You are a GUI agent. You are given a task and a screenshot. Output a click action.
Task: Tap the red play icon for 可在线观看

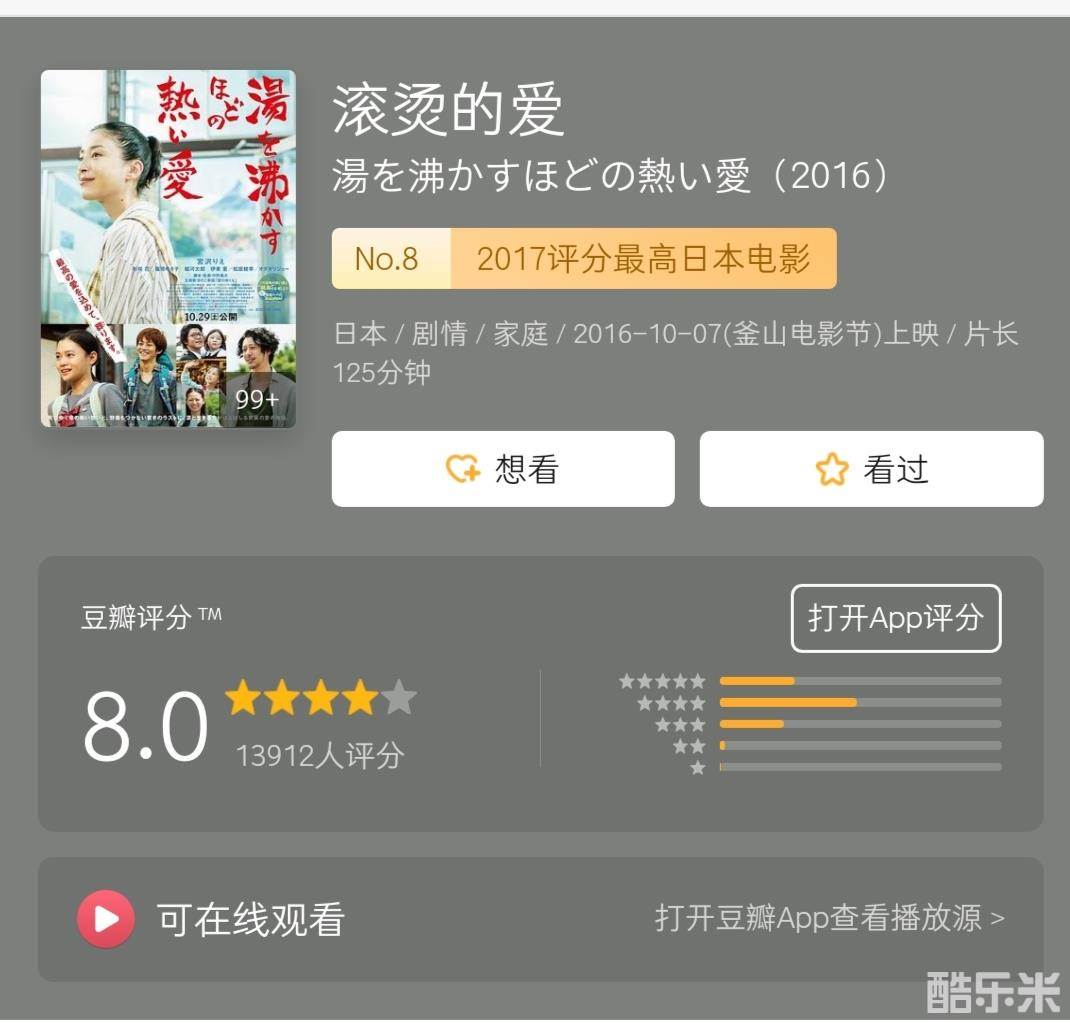pyautogui.click(x=106, y=918)
